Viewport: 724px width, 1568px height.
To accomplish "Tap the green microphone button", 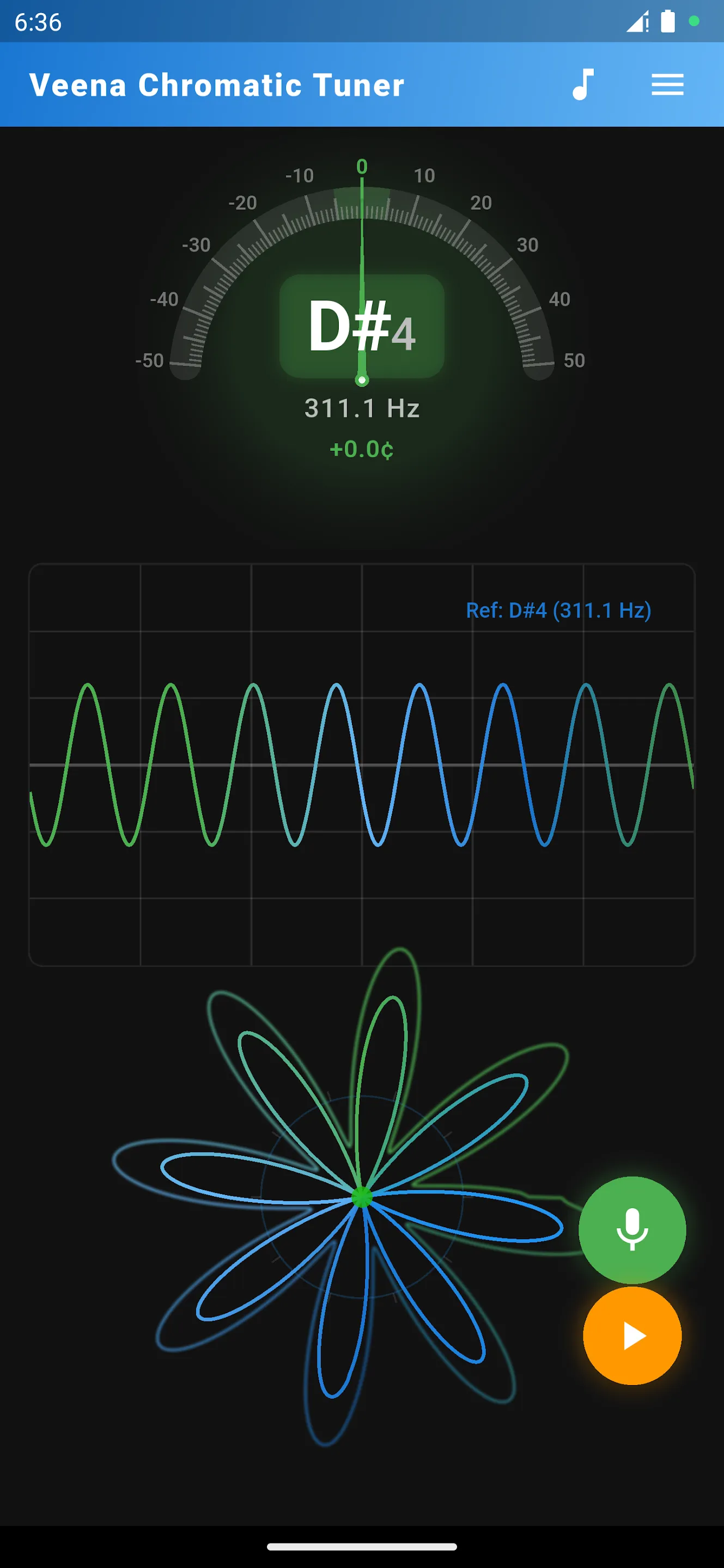I will pos(632,1229).
